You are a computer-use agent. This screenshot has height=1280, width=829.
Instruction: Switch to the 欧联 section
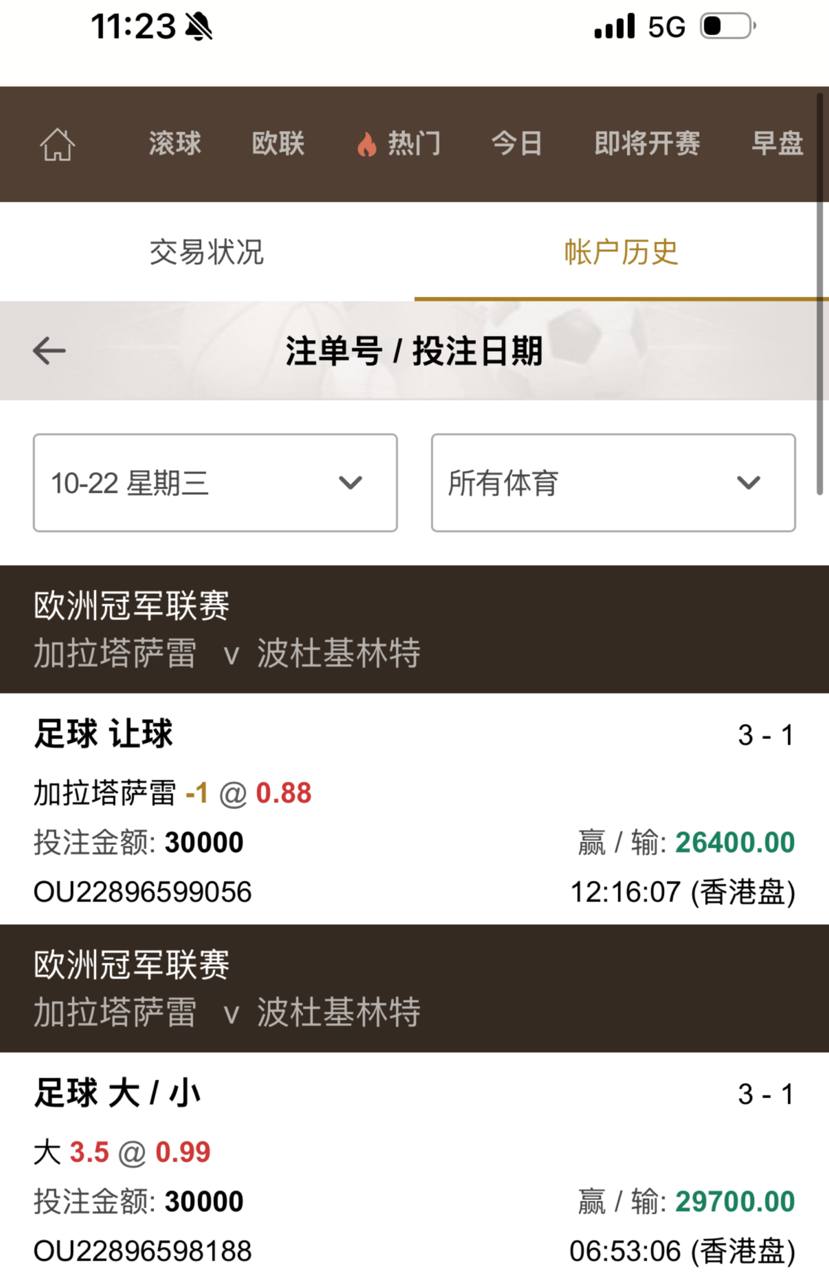278,144
